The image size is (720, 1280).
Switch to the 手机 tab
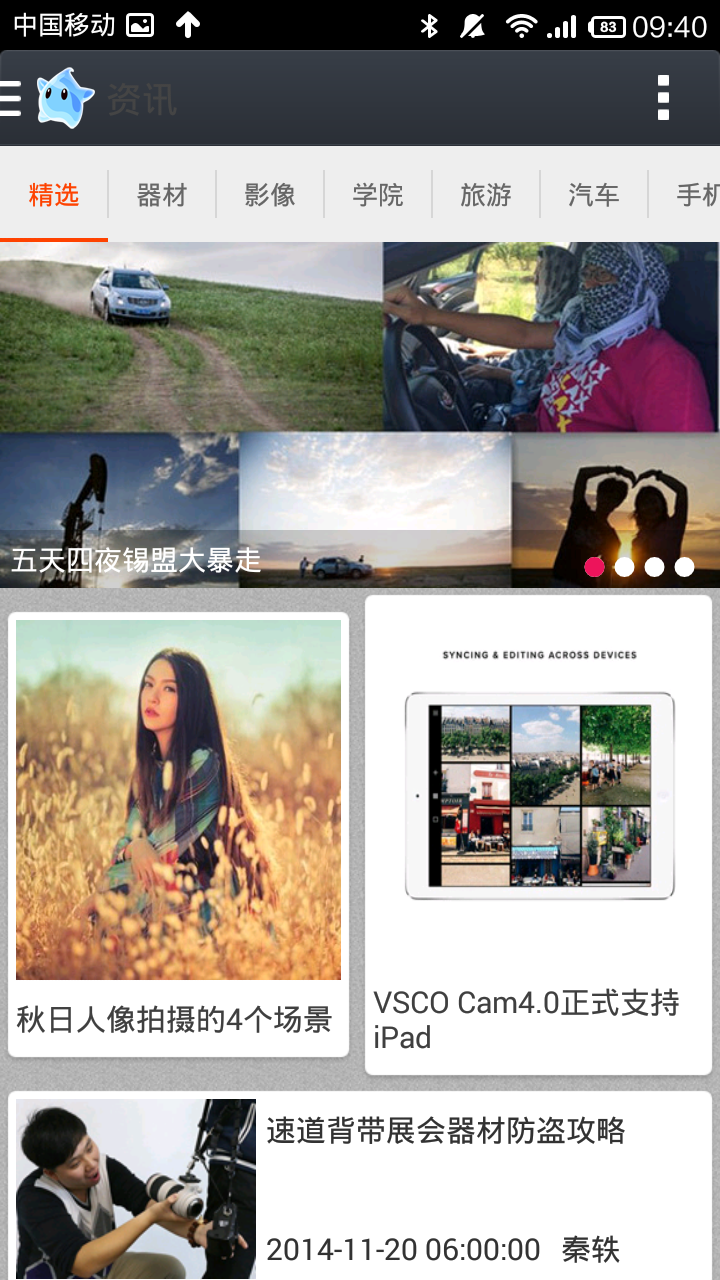coord(697,195)
